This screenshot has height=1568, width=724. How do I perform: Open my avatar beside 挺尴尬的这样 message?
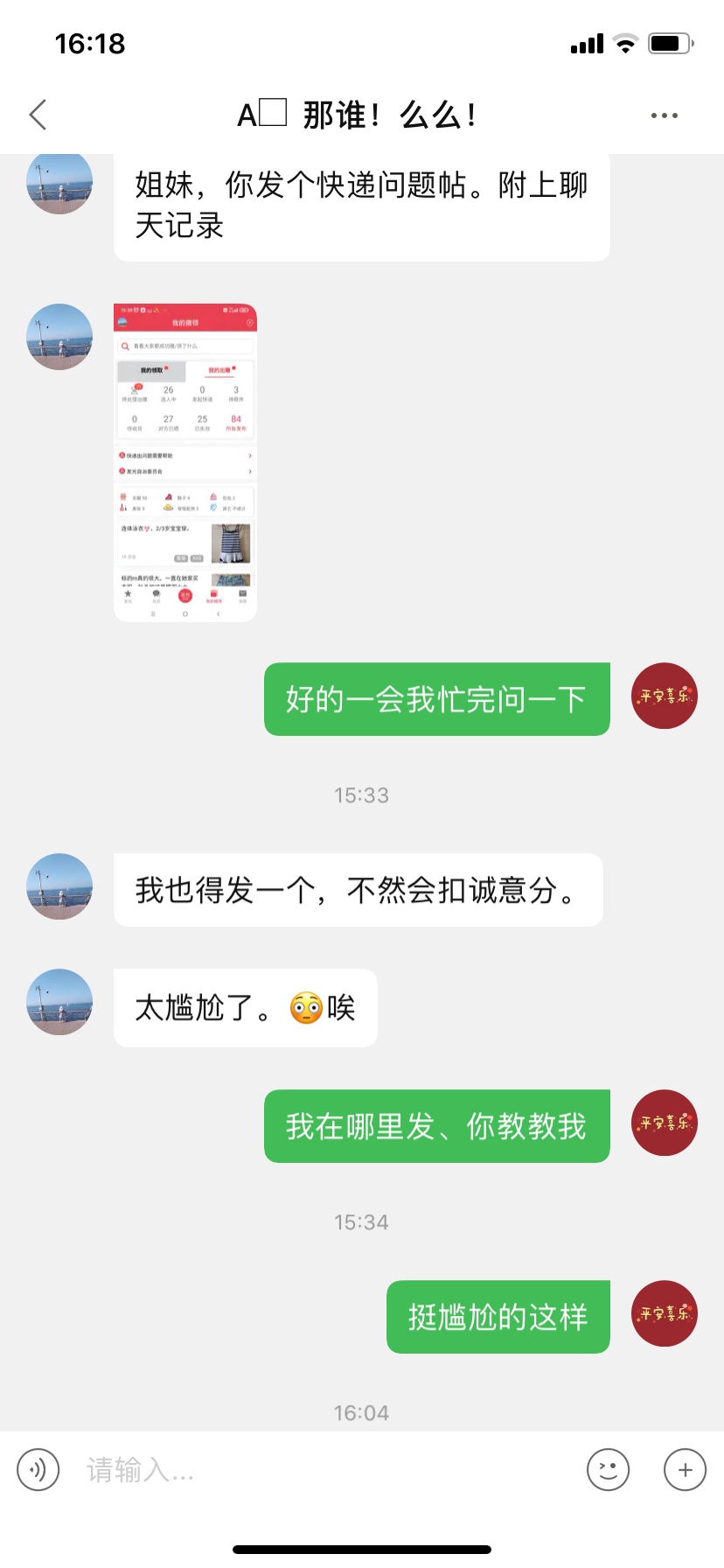pos(665,1313)
